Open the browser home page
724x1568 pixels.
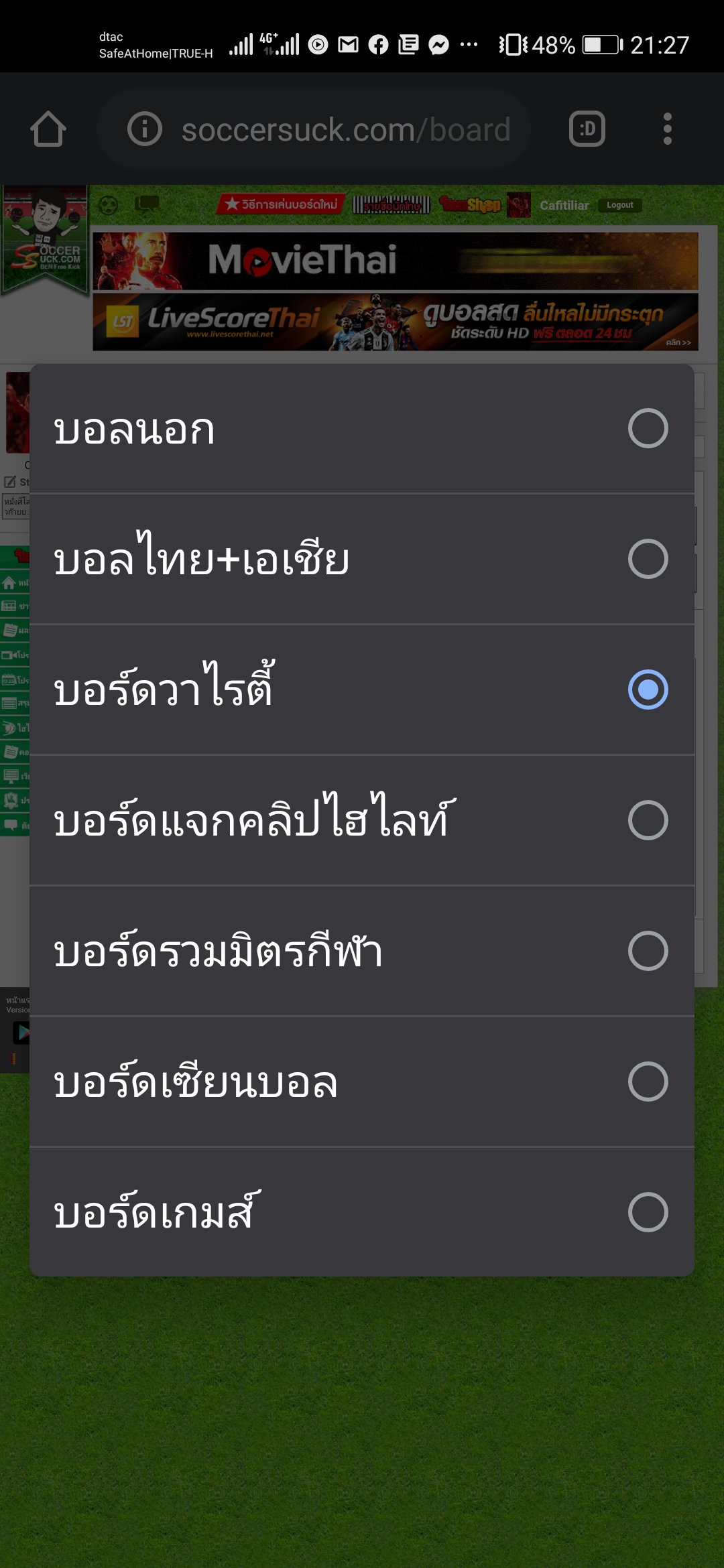(x=48, y=129)
